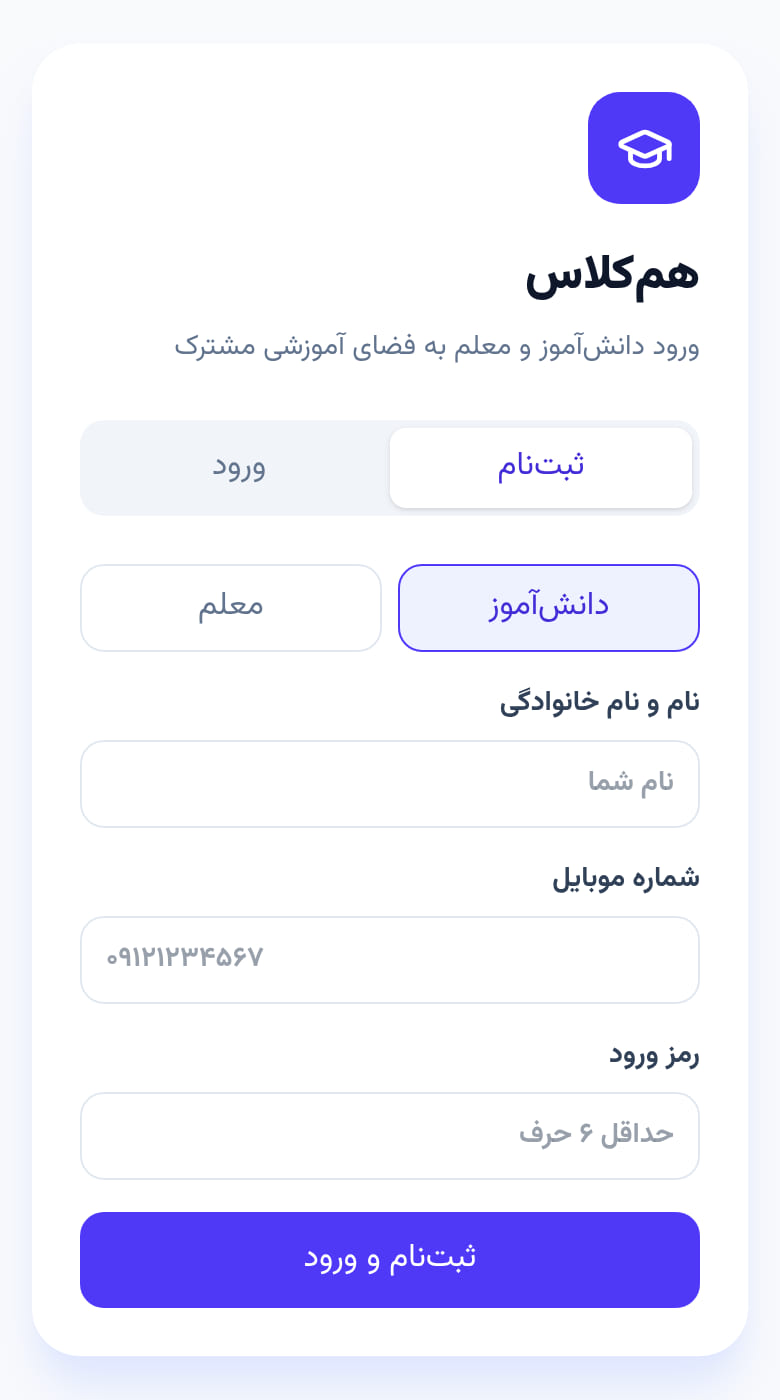780x1400 pixels.
Task: Choose the معلم (teacher) role
Action: tap(231, 608)
